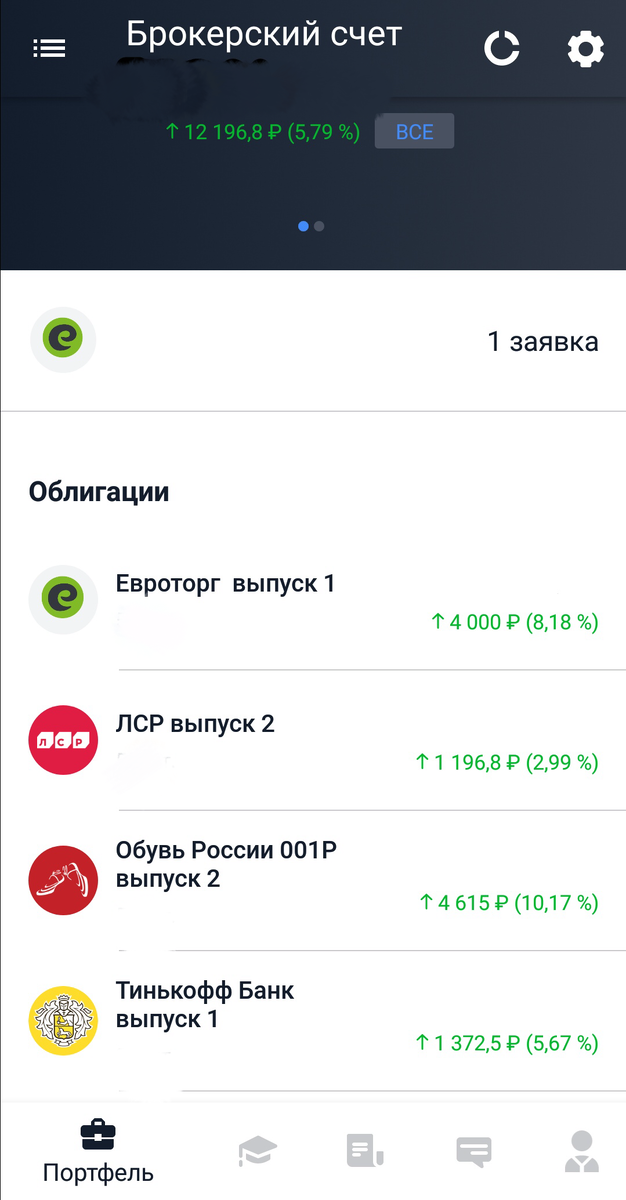Viewport: 626px width, 1200px height.
Task: Open the Евроторг order row with 1 заявка
Action: 313,341
